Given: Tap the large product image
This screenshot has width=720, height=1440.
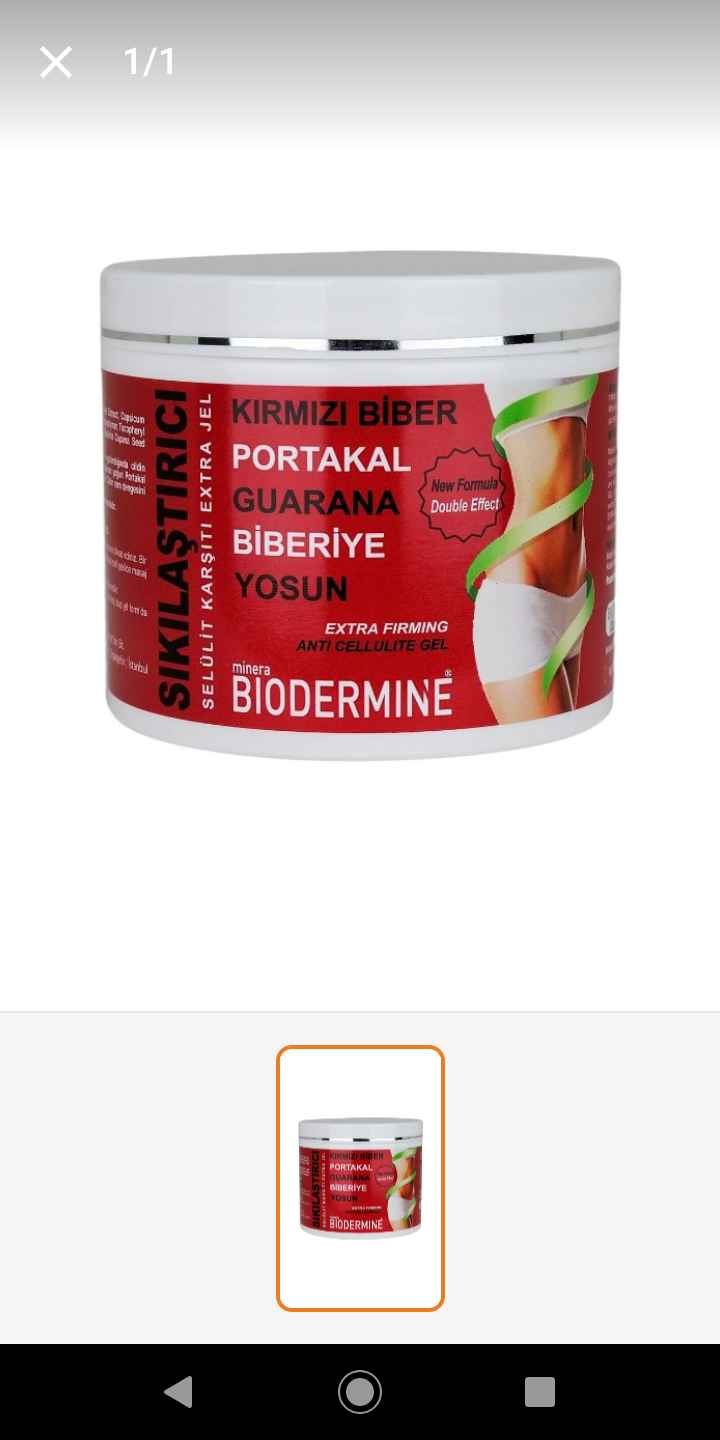Looking at the screenshot, I should point(360,505).
